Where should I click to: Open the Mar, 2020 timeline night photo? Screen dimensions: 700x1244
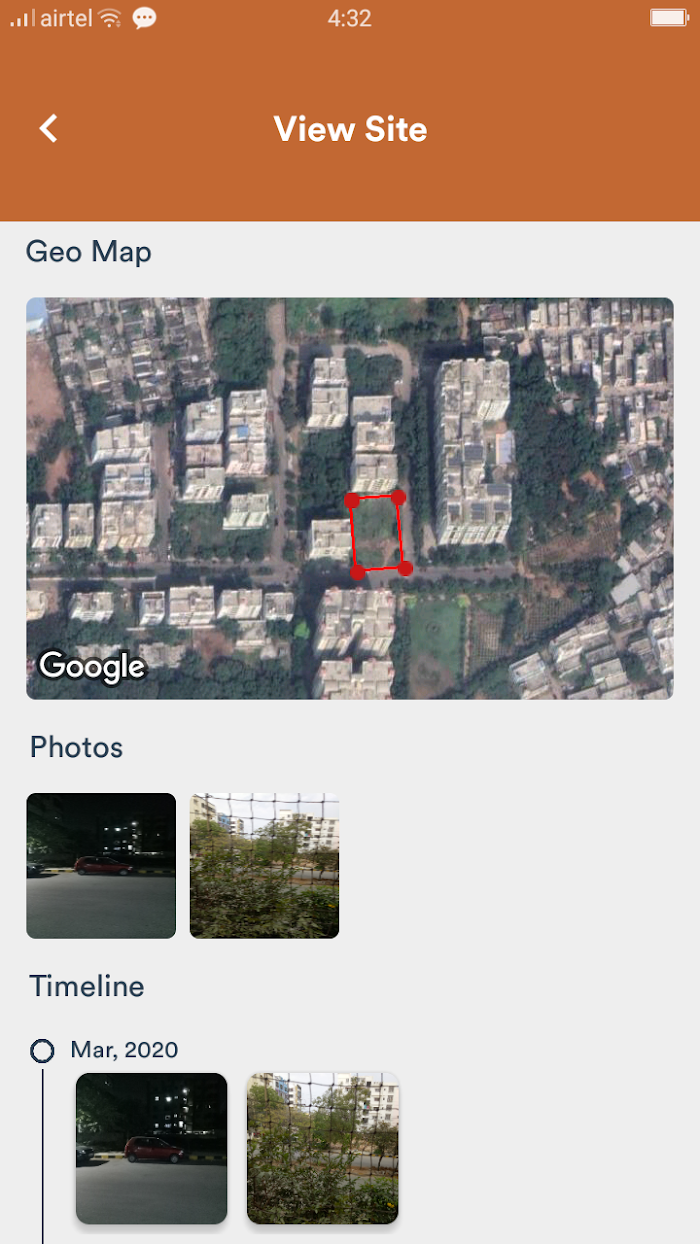click(152, 1148)
